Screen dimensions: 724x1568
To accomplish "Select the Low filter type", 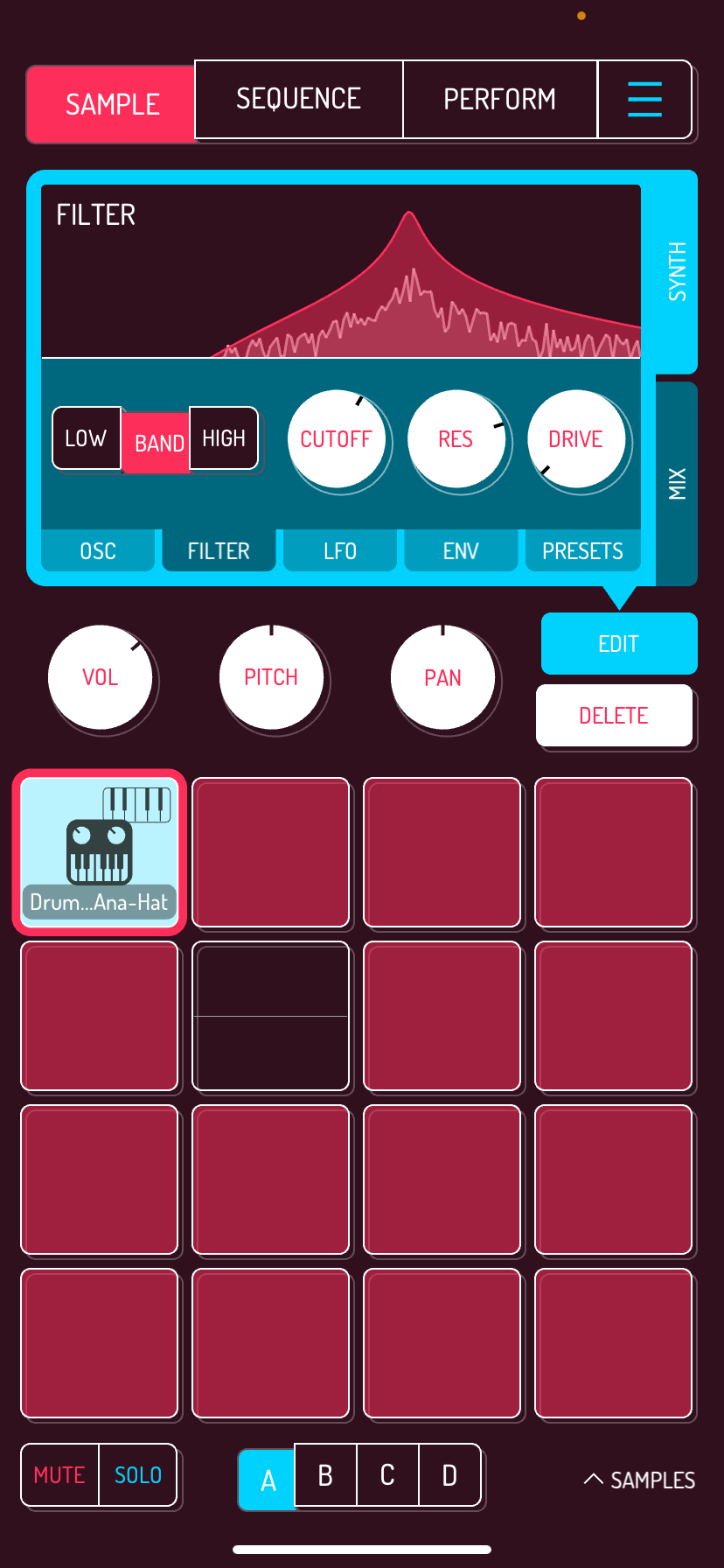I will pos(86,438).
